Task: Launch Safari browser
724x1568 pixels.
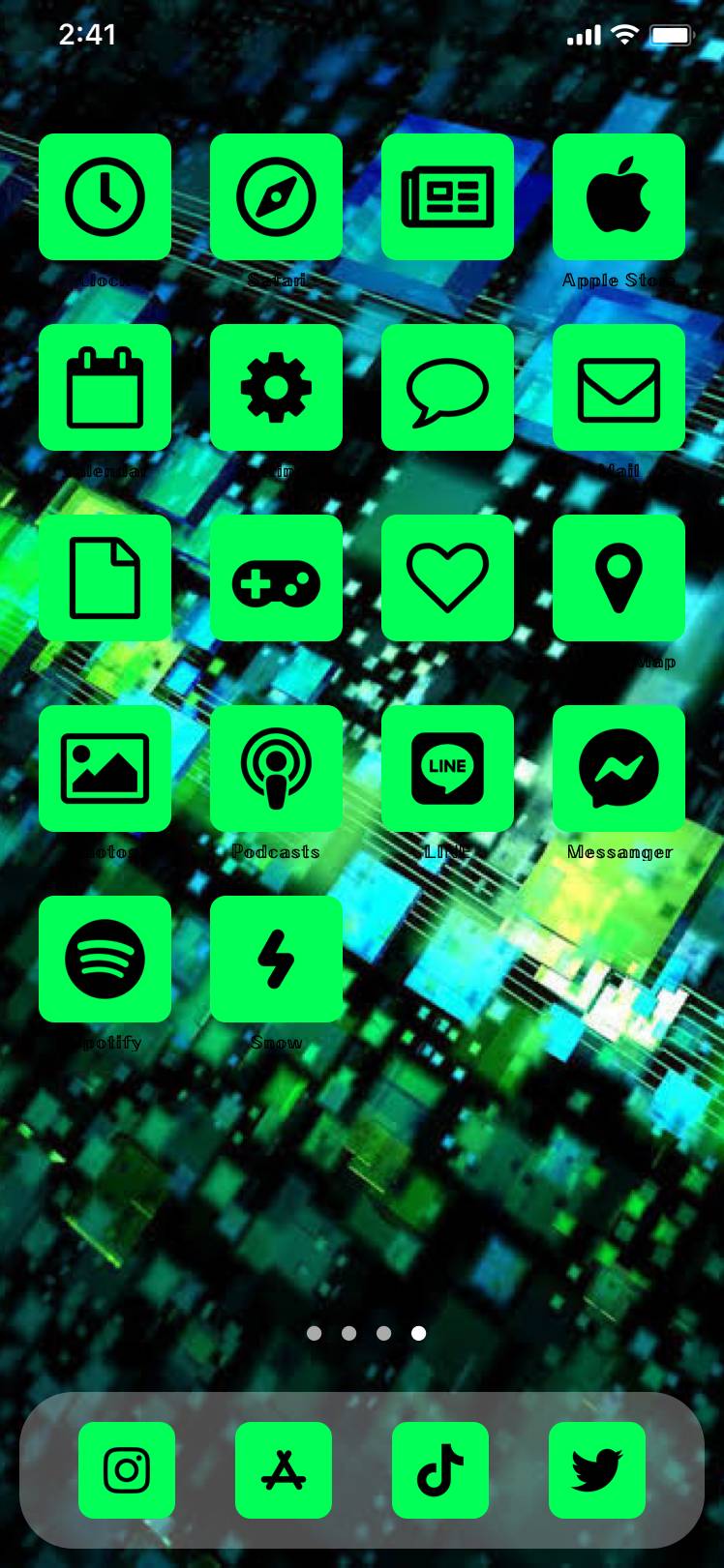Action: tap(276, 197)
